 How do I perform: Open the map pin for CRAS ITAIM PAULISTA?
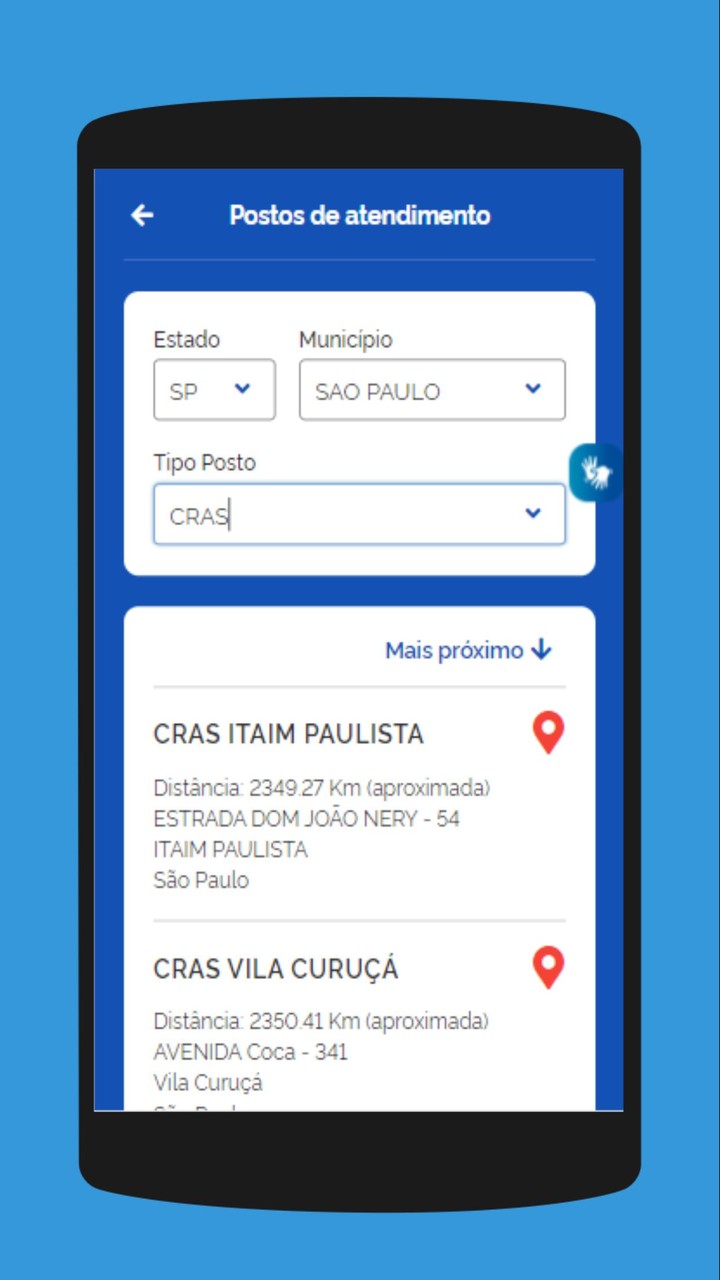(x=548, y=732)
